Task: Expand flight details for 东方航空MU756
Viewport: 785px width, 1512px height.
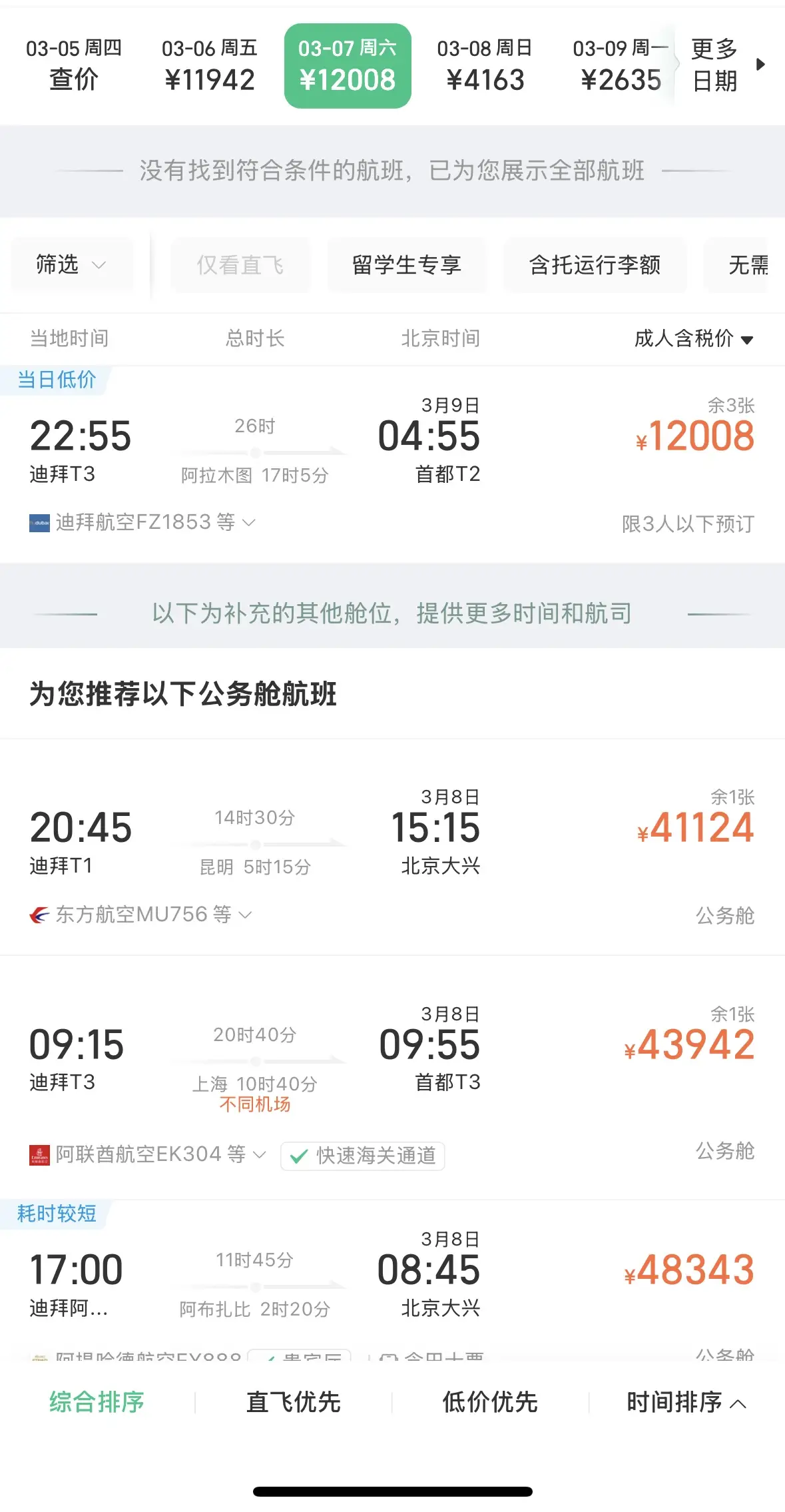Action: (x=245, y=915)
